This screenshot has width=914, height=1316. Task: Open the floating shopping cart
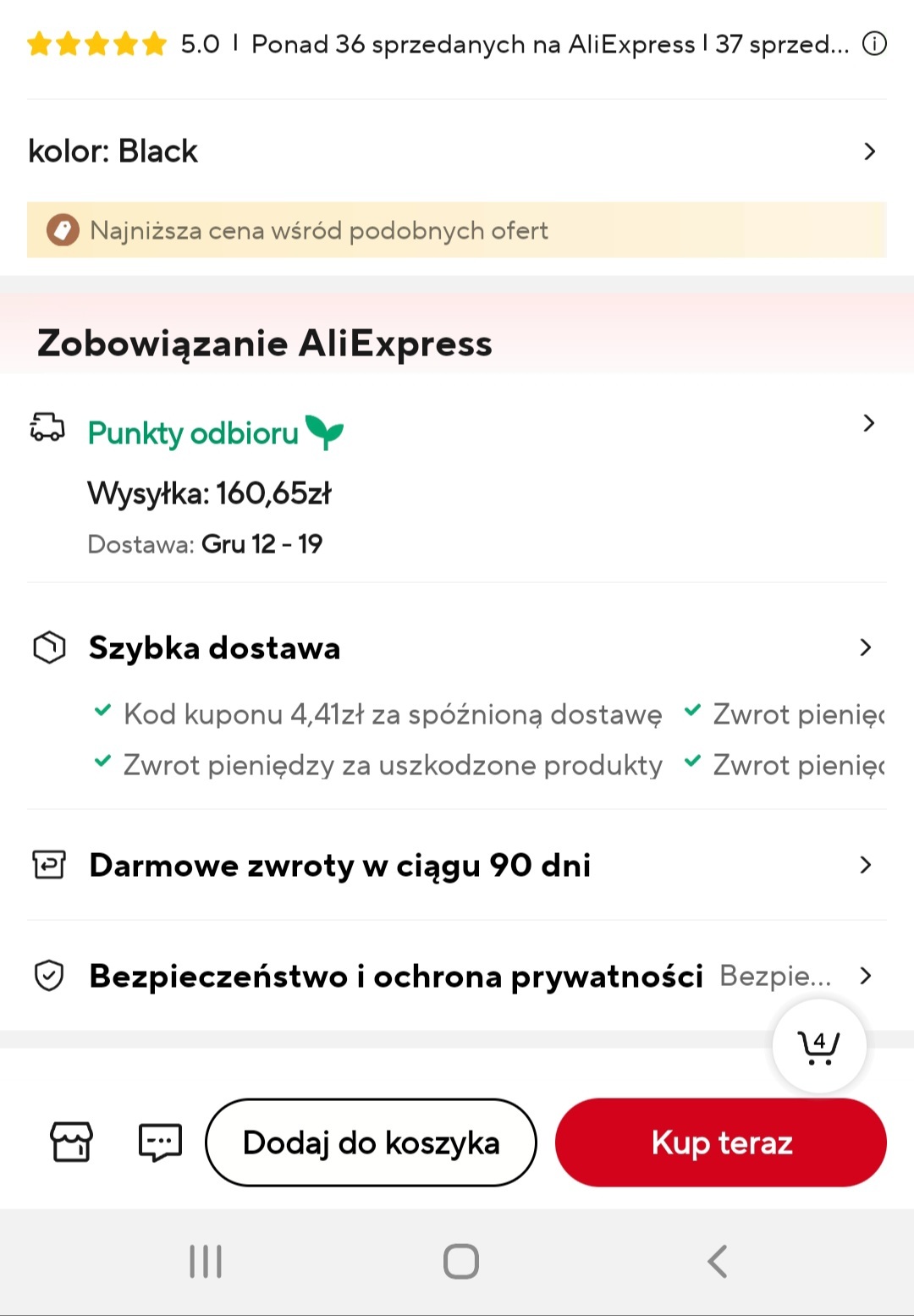click(x=818, y=1047)
